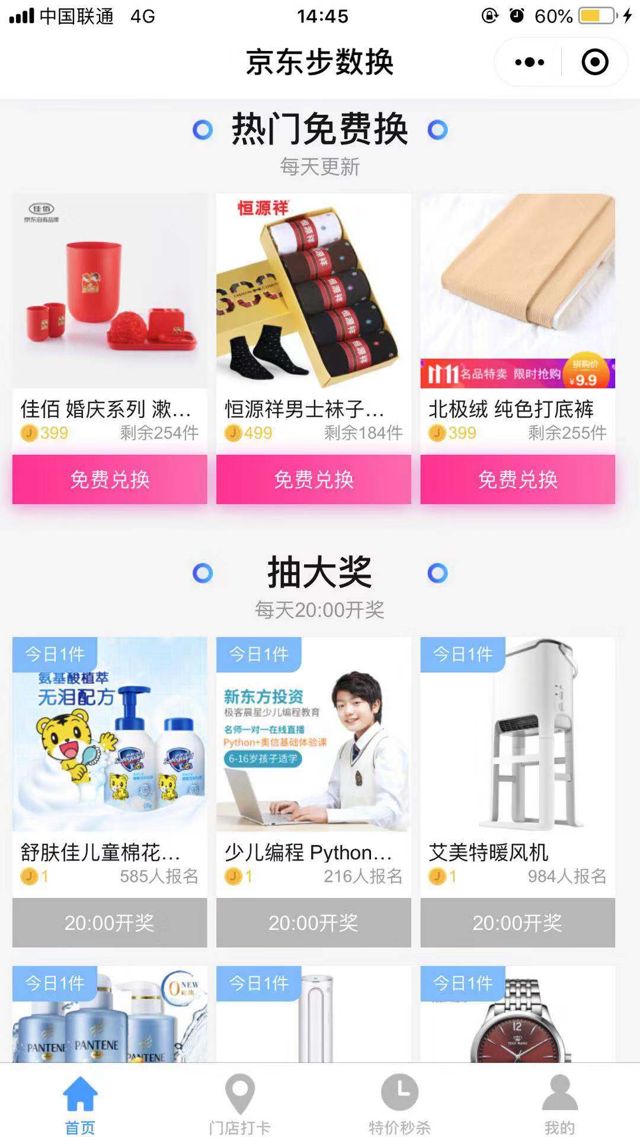Tap 免费兑换 under 恒源祥男士袜子
640x1137 pixels.
(x=313, y=479)
